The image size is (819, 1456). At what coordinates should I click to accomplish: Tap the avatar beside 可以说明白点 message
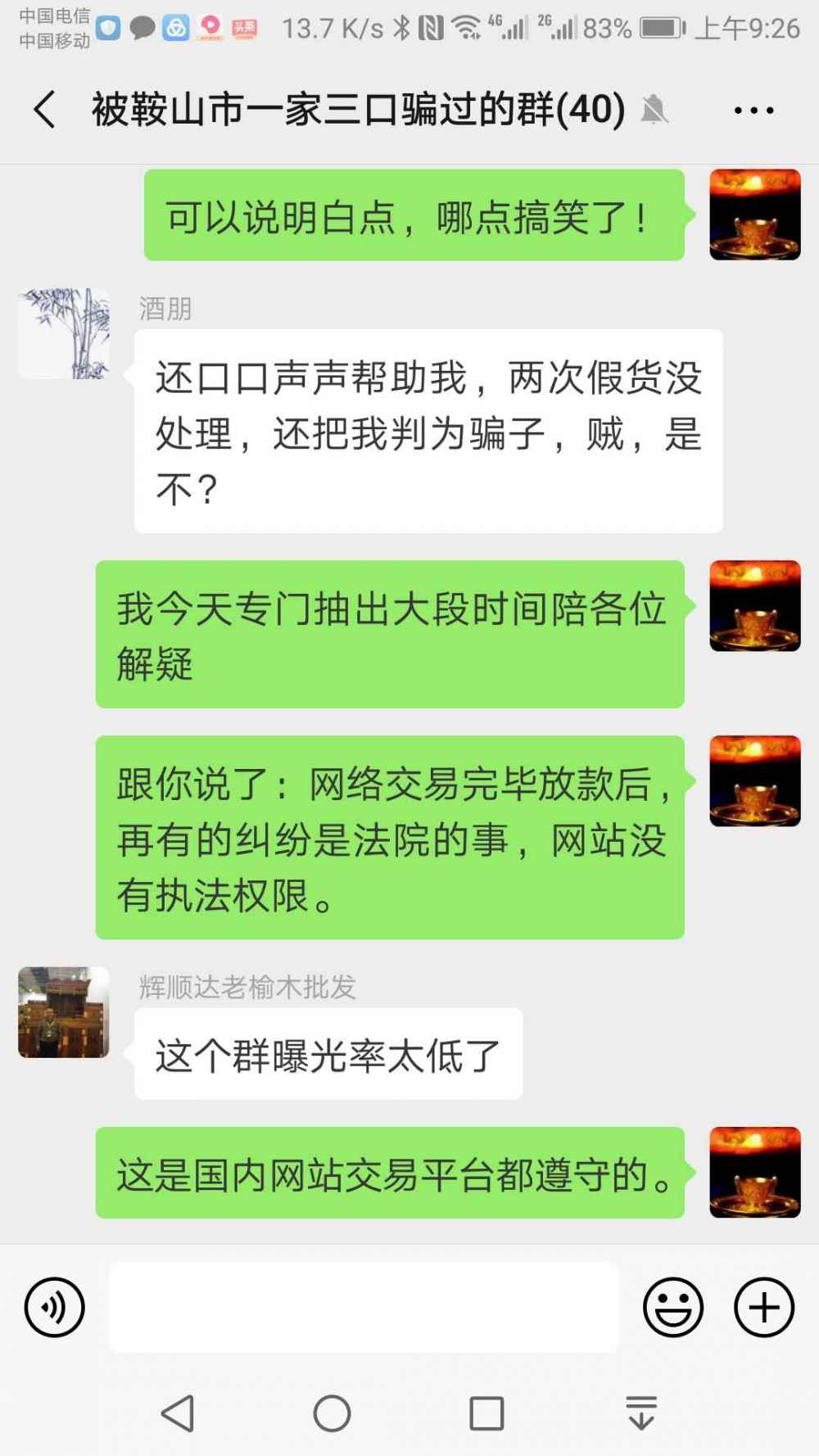[754, 215]
